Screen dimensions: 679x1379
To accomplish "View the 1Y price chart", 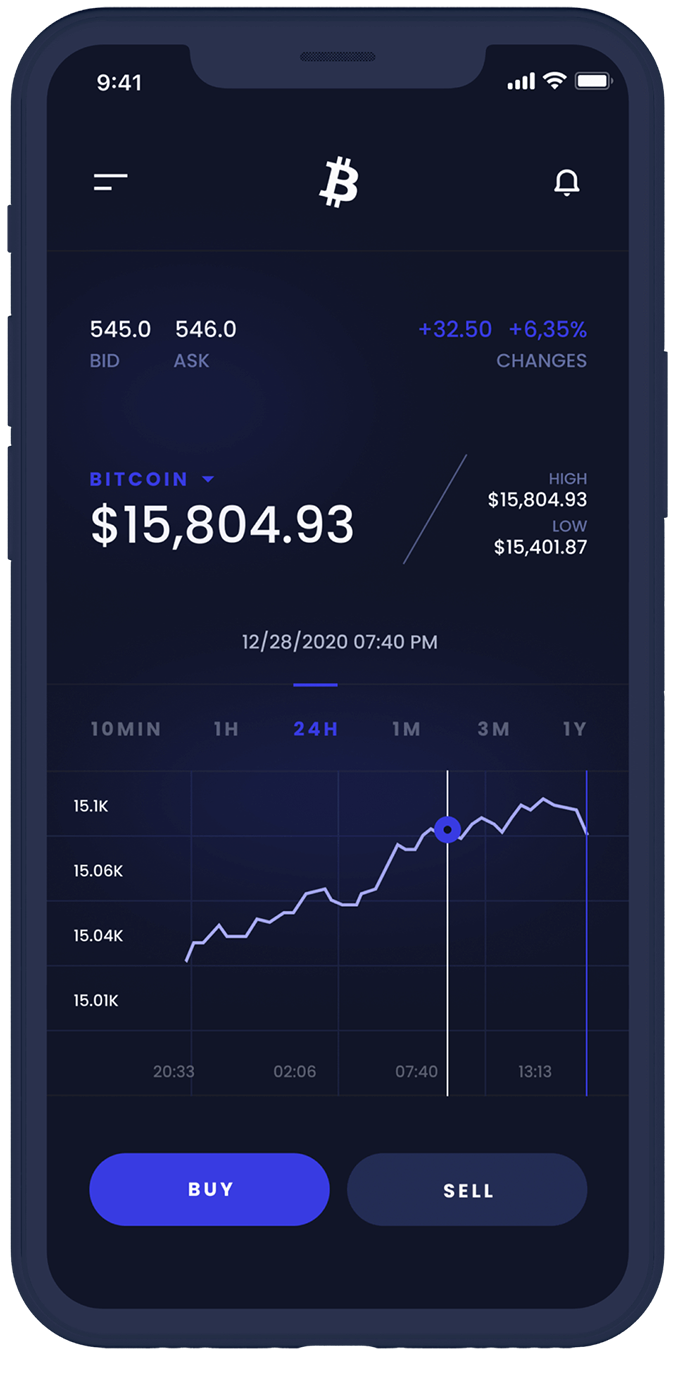I will click(x=574, y=729).
